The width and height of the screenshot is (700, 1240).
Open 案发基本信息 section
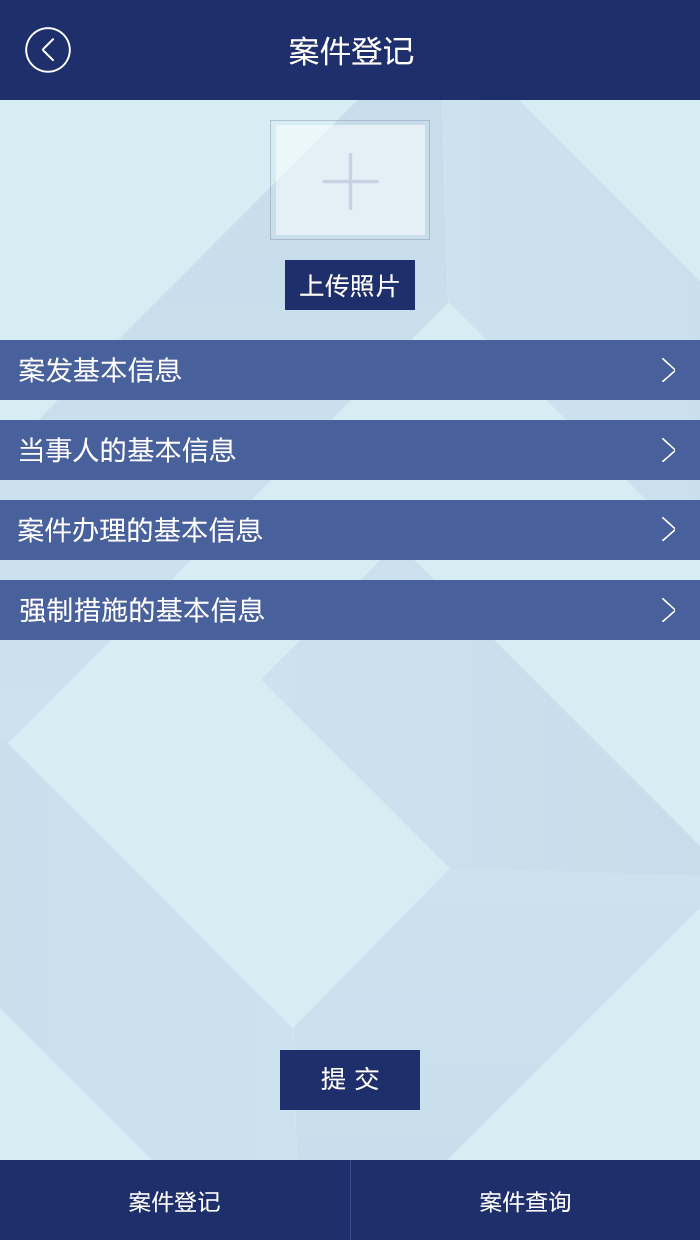(x=350, y=370)
